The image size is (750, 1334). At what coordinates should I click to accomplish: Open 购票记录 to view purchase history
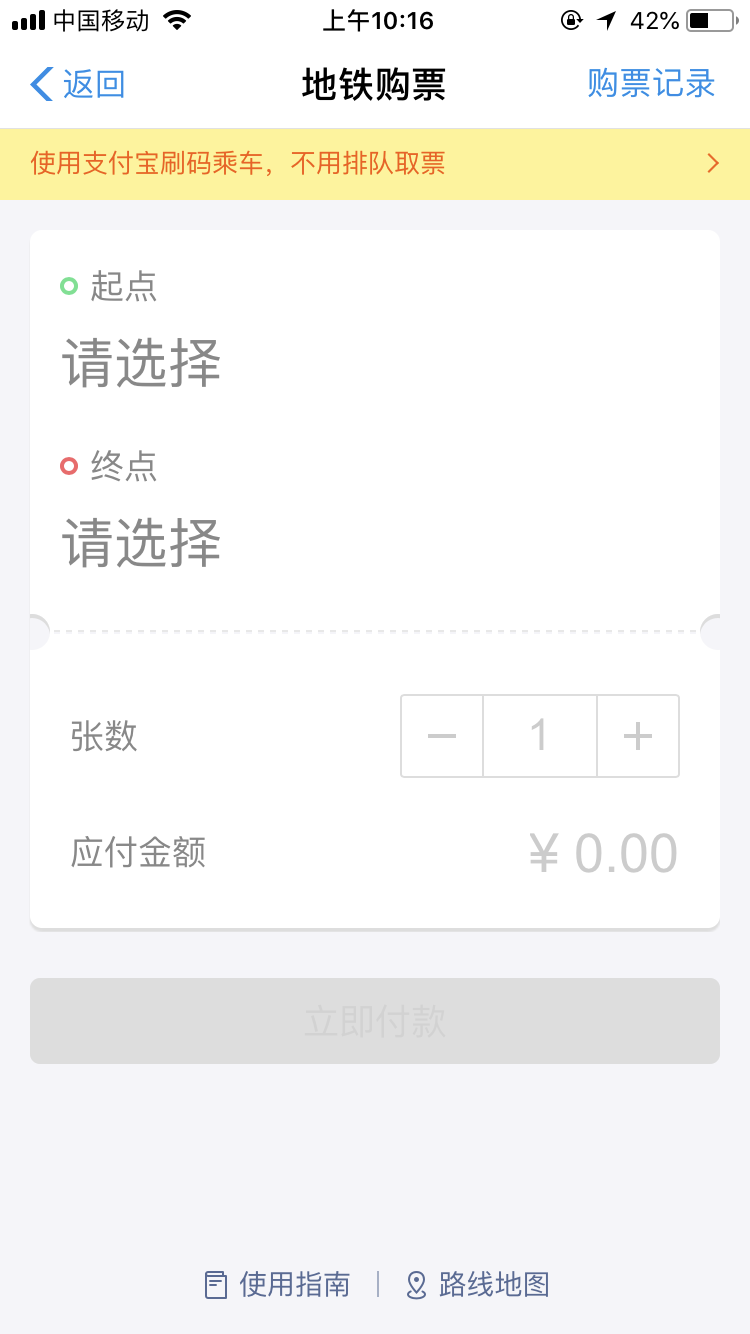[651, 84]
